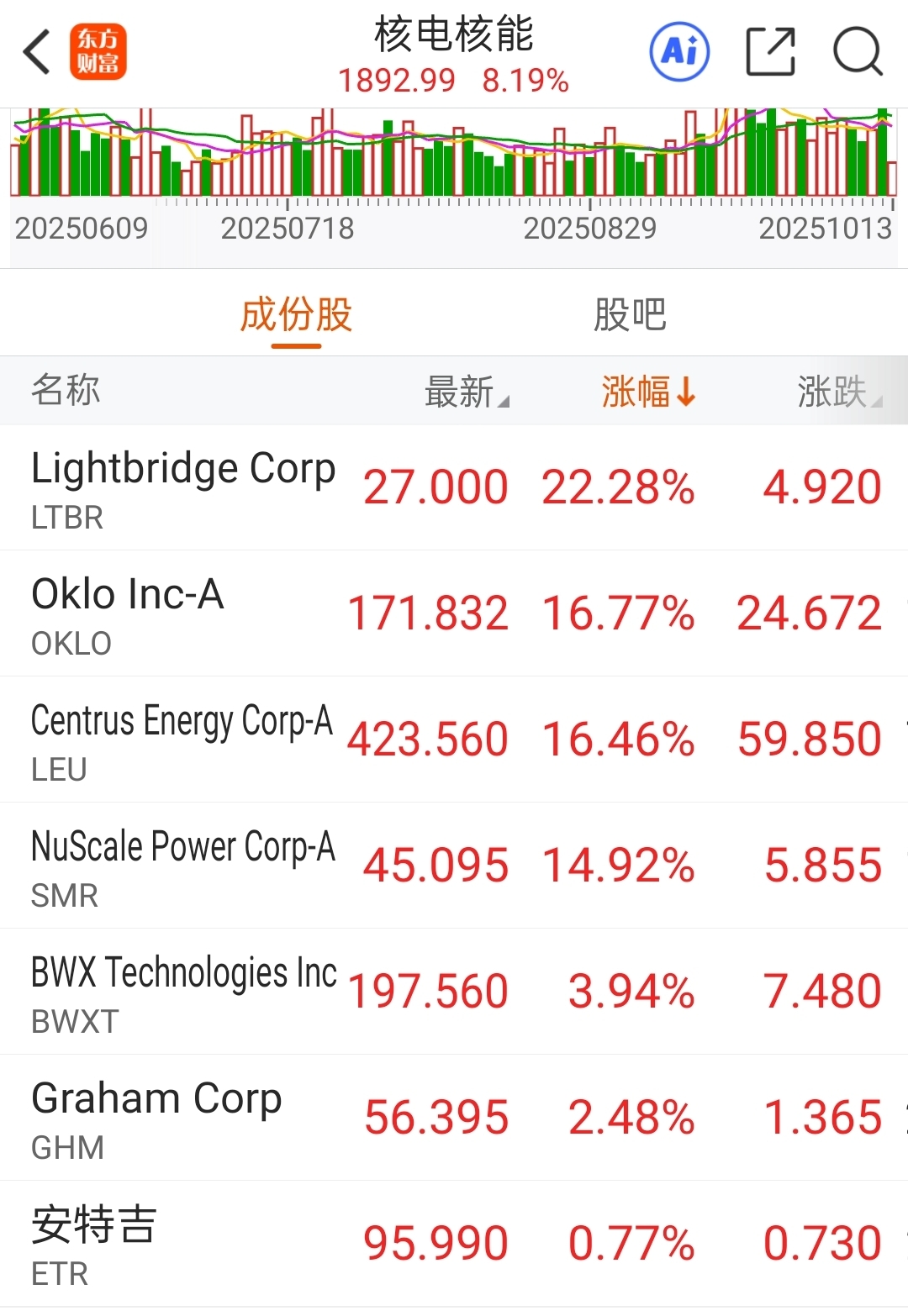This screenshot has height=1316, width=908.
Task: Sort the list by 最新 price
Action: tap(467, 392)
